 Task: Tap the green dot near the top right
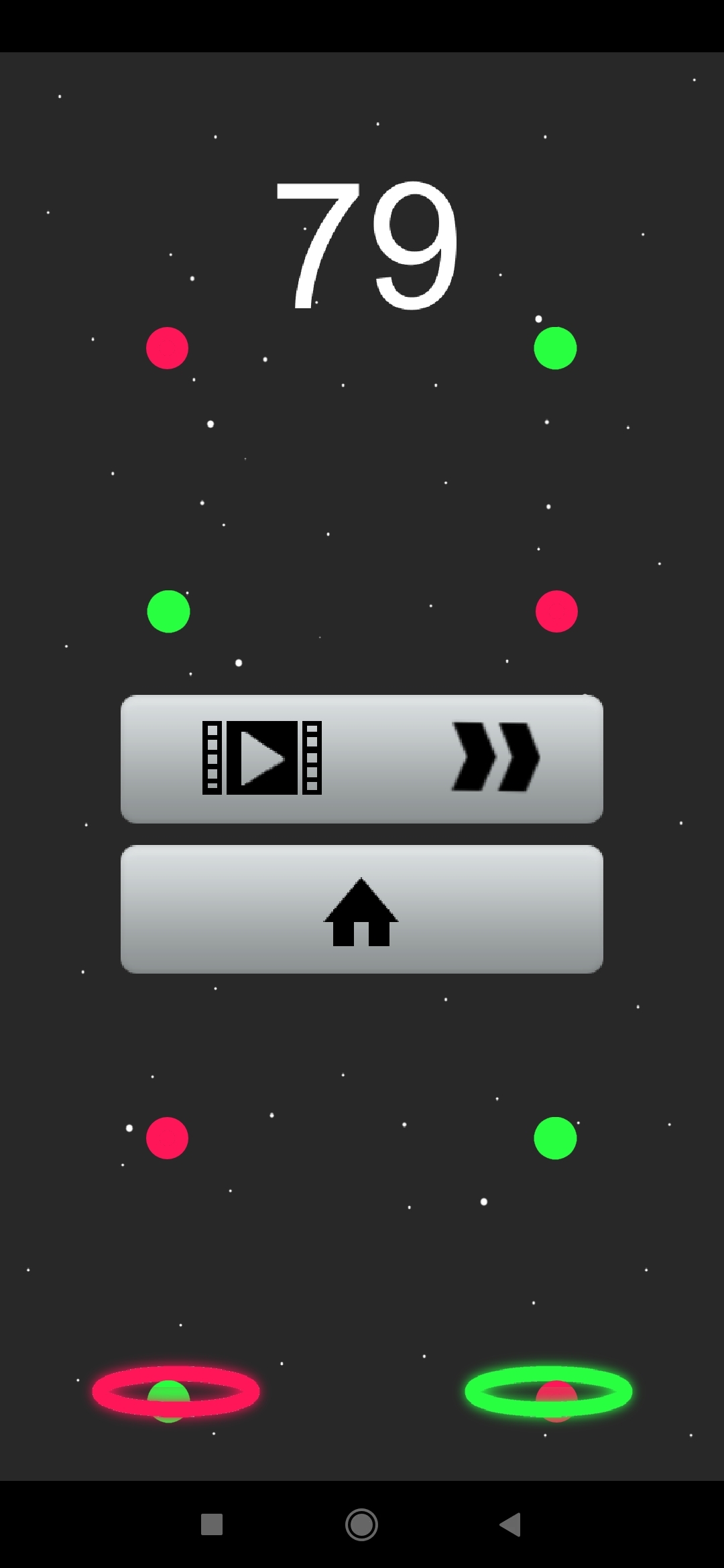(554, 347)
